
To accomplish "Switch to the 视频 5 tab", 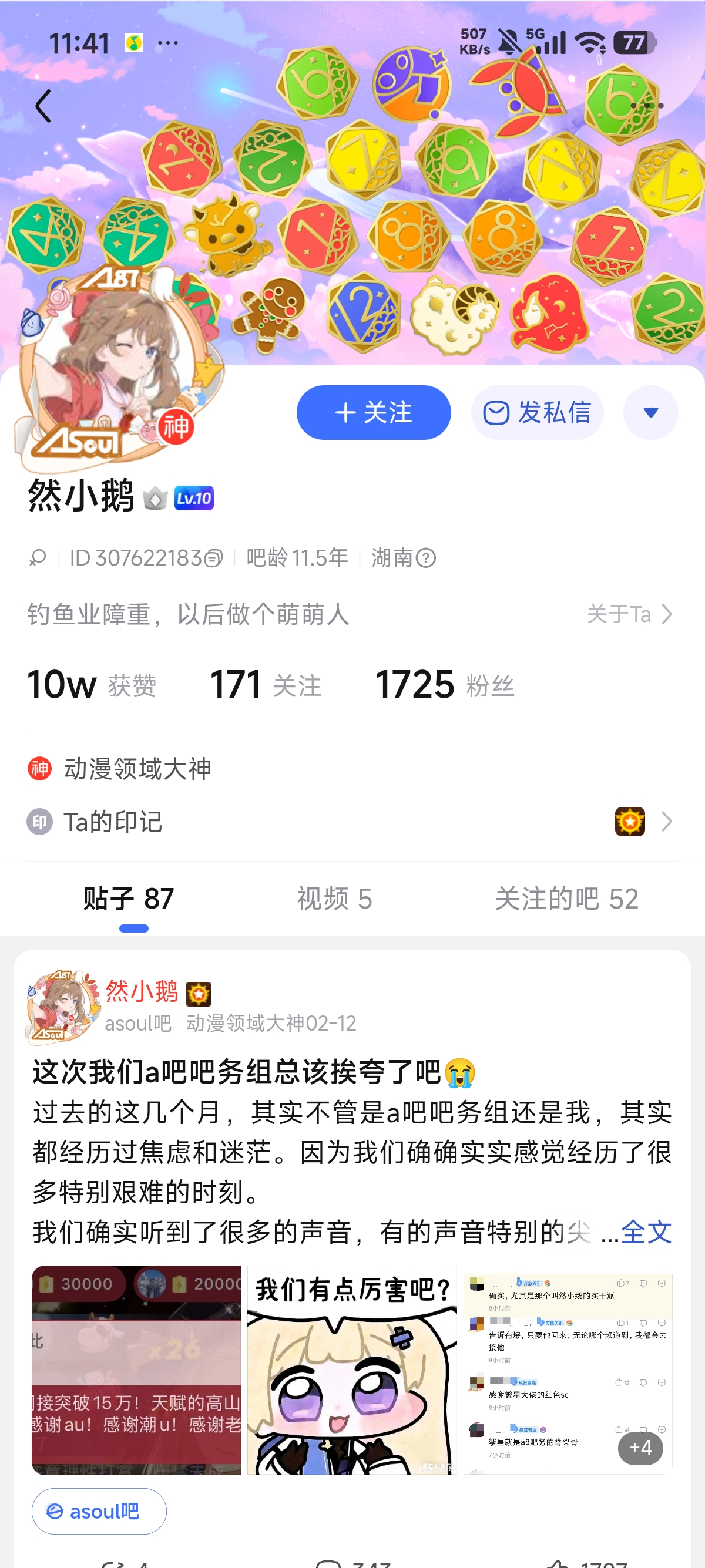I will 334,899.
